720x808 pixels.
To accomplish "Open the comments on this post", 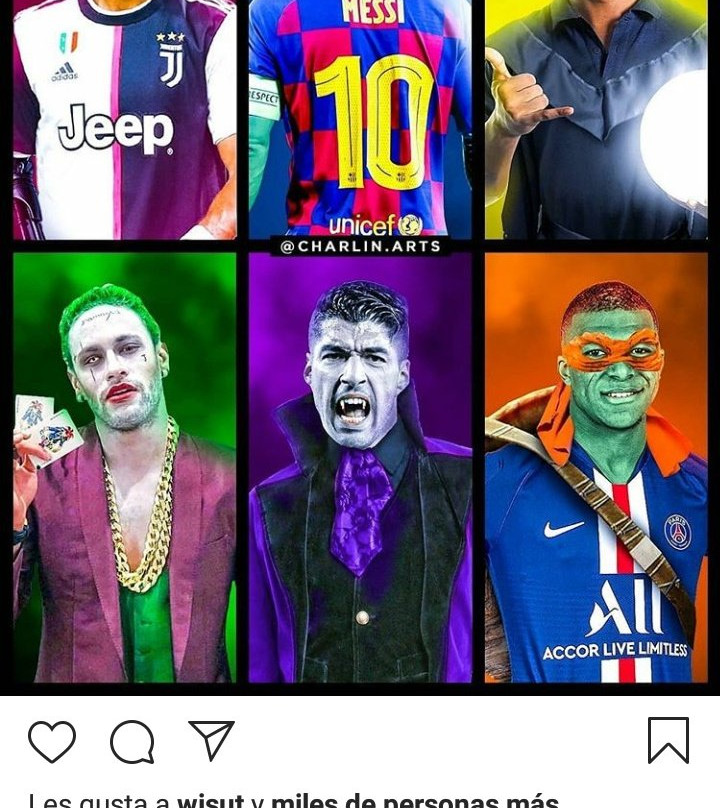I will point(132,742).
